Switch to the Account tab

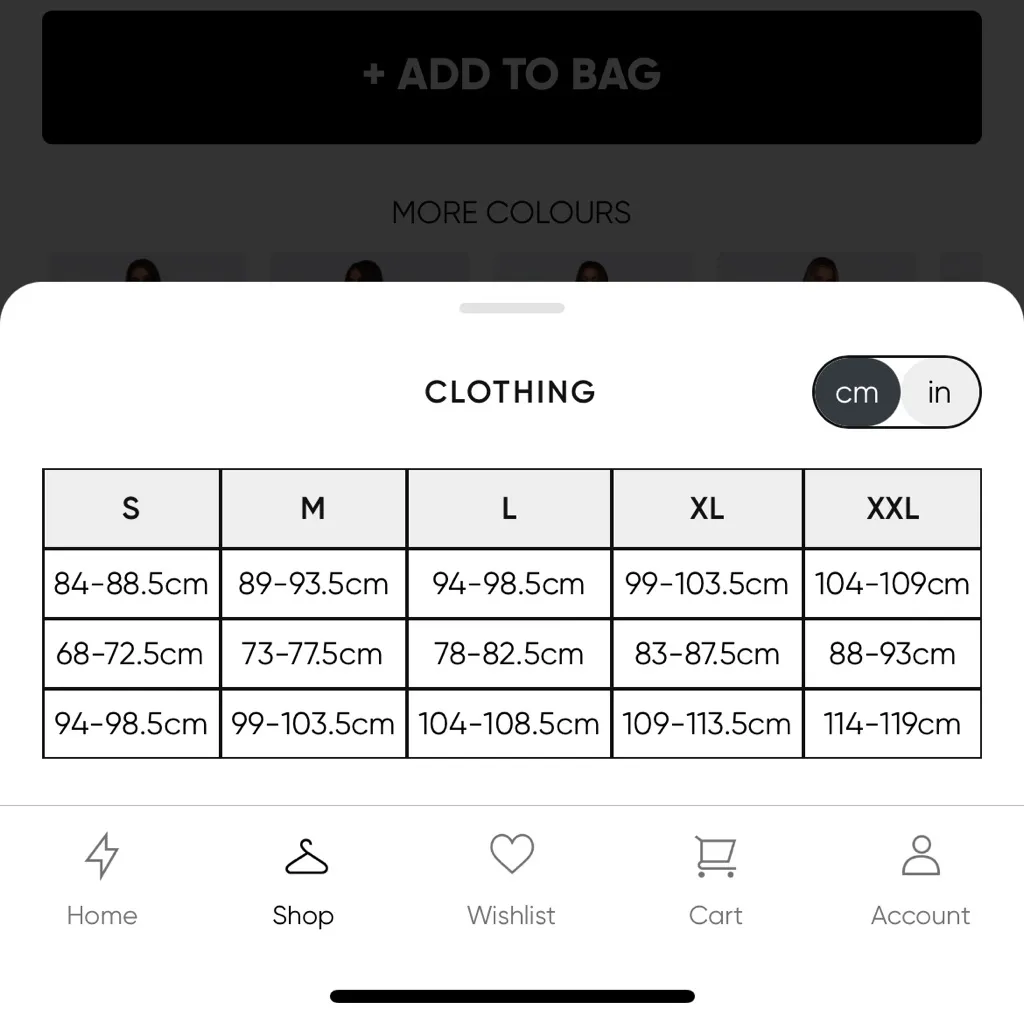pos(920,880)
